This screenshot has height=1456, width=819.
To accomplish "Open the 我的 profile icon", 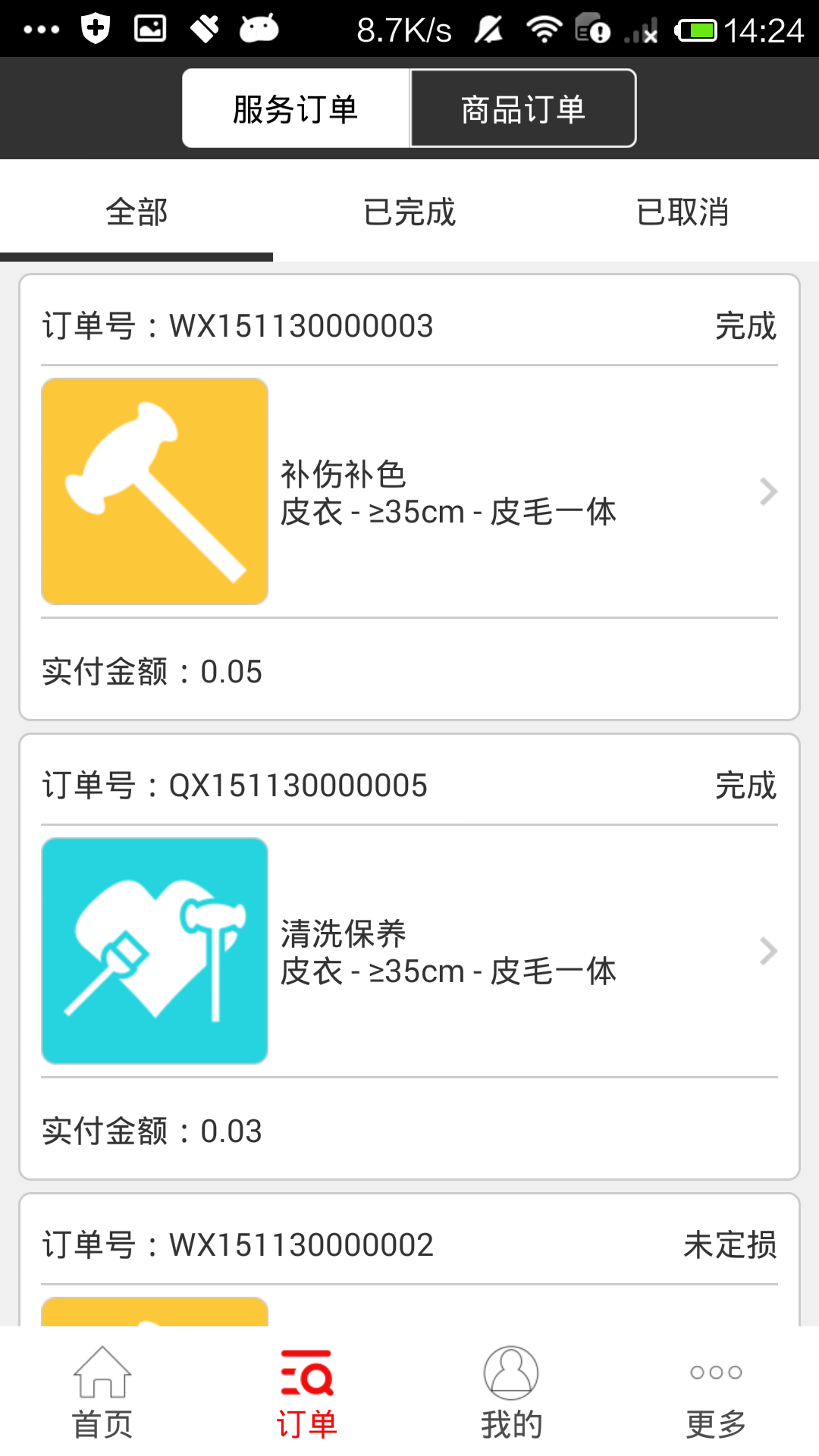I will [510, 1373].
